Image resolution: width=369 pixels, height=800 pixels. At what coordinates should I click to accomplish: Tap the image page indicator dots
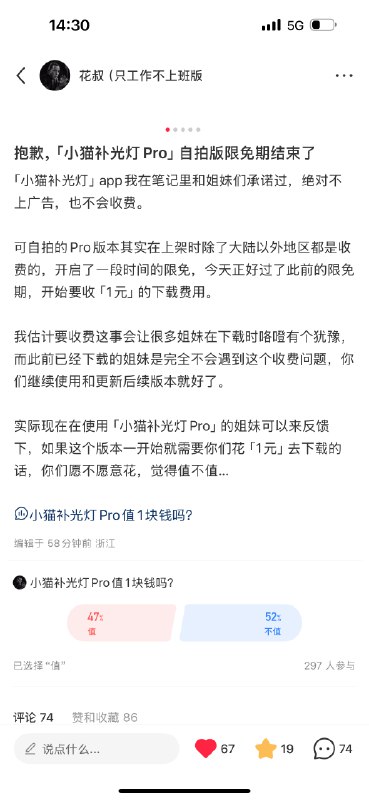coord(183,130)
